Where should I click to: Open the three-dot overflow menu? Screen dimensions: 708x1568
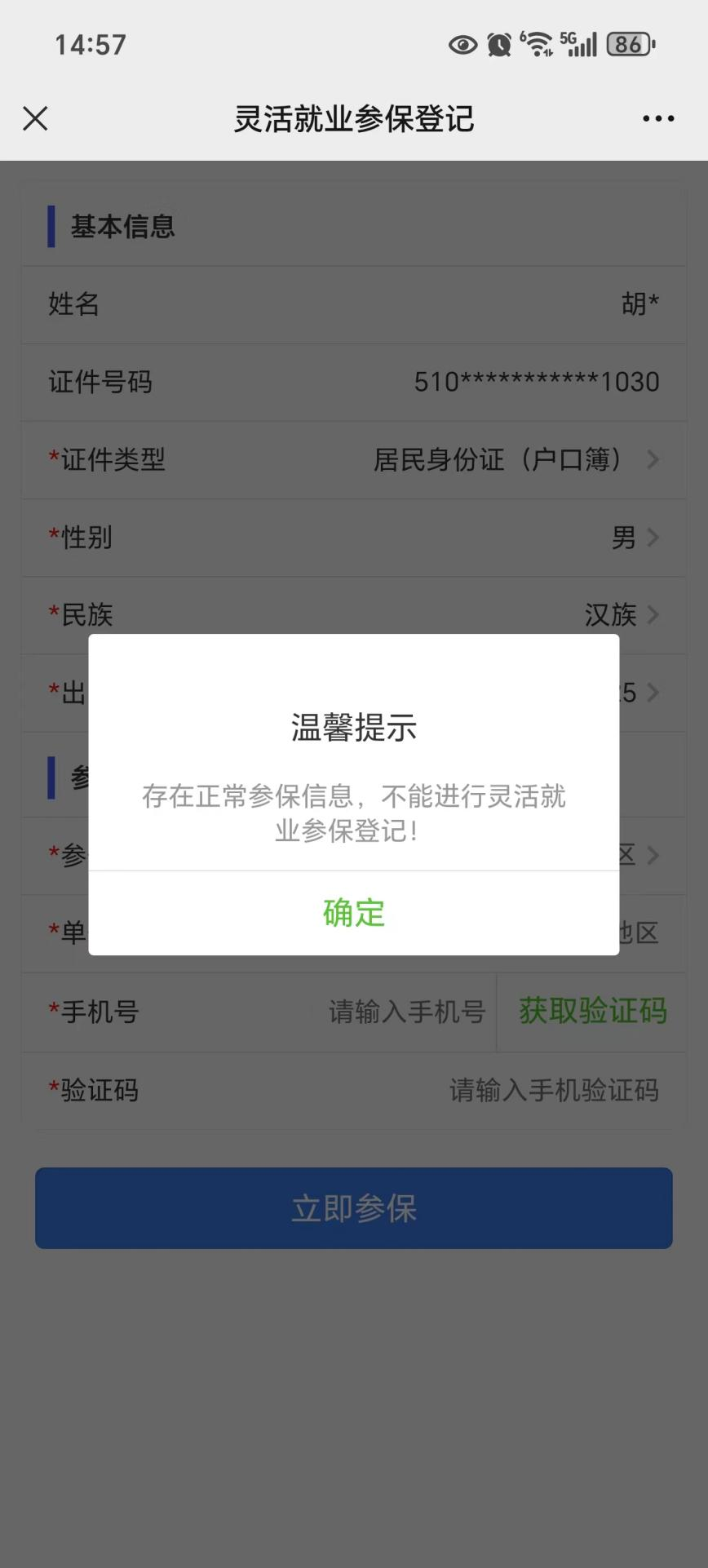[658, 118]
